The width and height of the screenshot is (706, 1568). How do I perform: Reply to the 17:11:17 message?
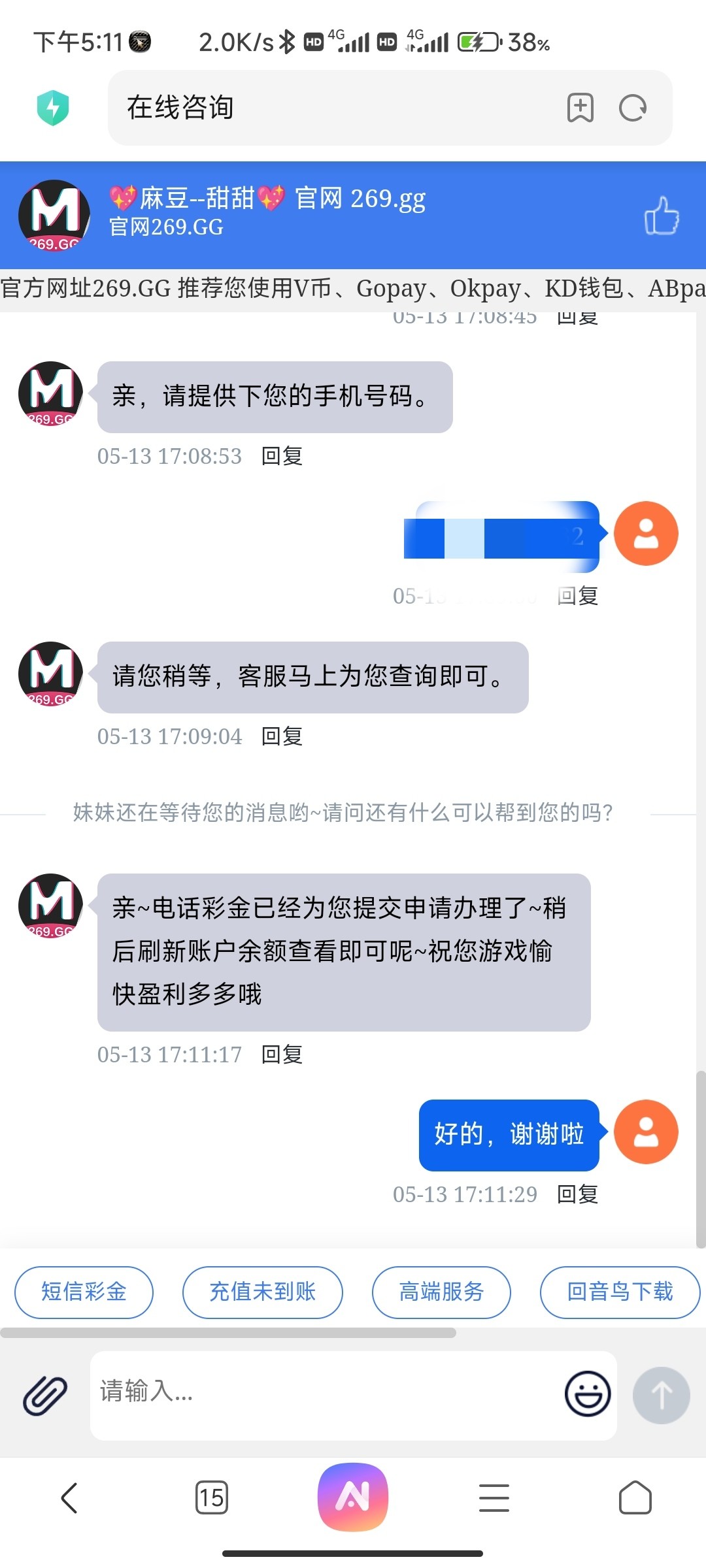(282, 1054)
